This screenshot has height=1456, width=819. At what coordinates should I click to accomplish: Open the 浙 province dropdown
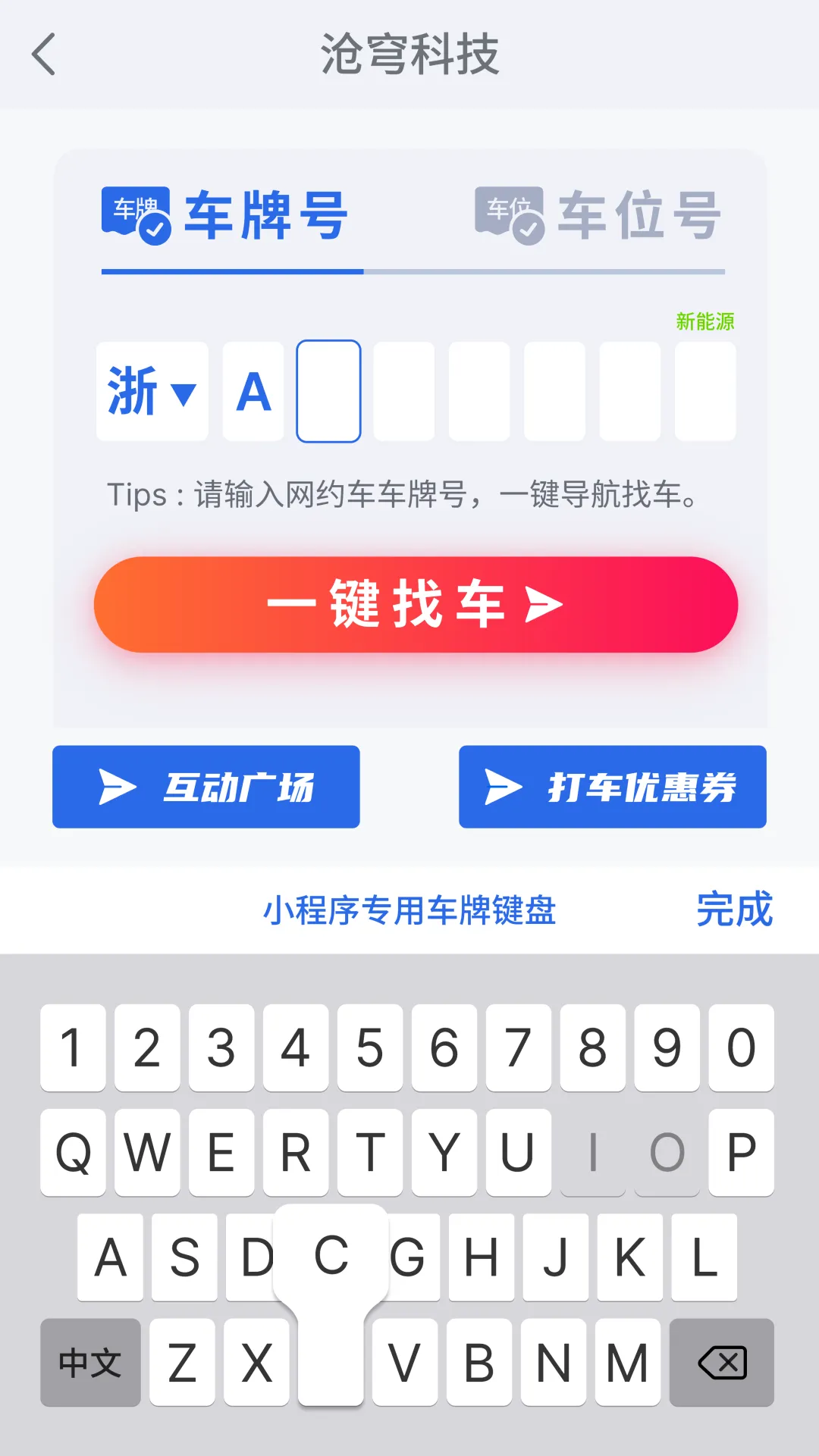[152, 391]
